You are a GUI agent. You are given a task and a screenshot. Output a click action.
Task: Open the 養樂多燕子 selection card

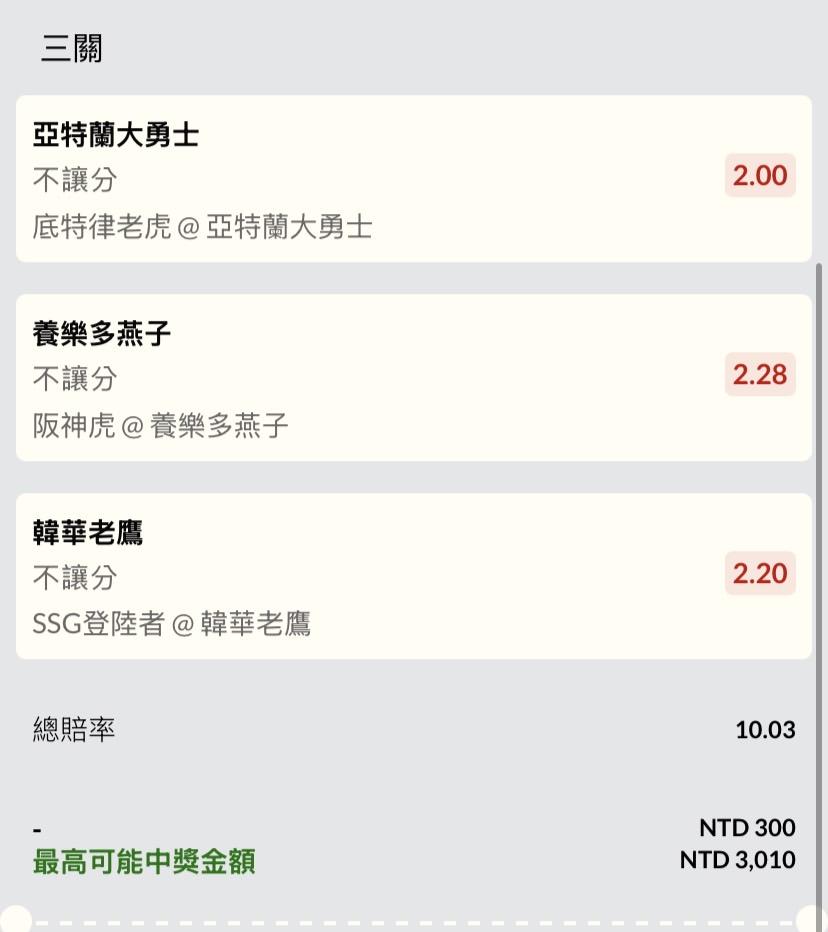pos(413,378)
